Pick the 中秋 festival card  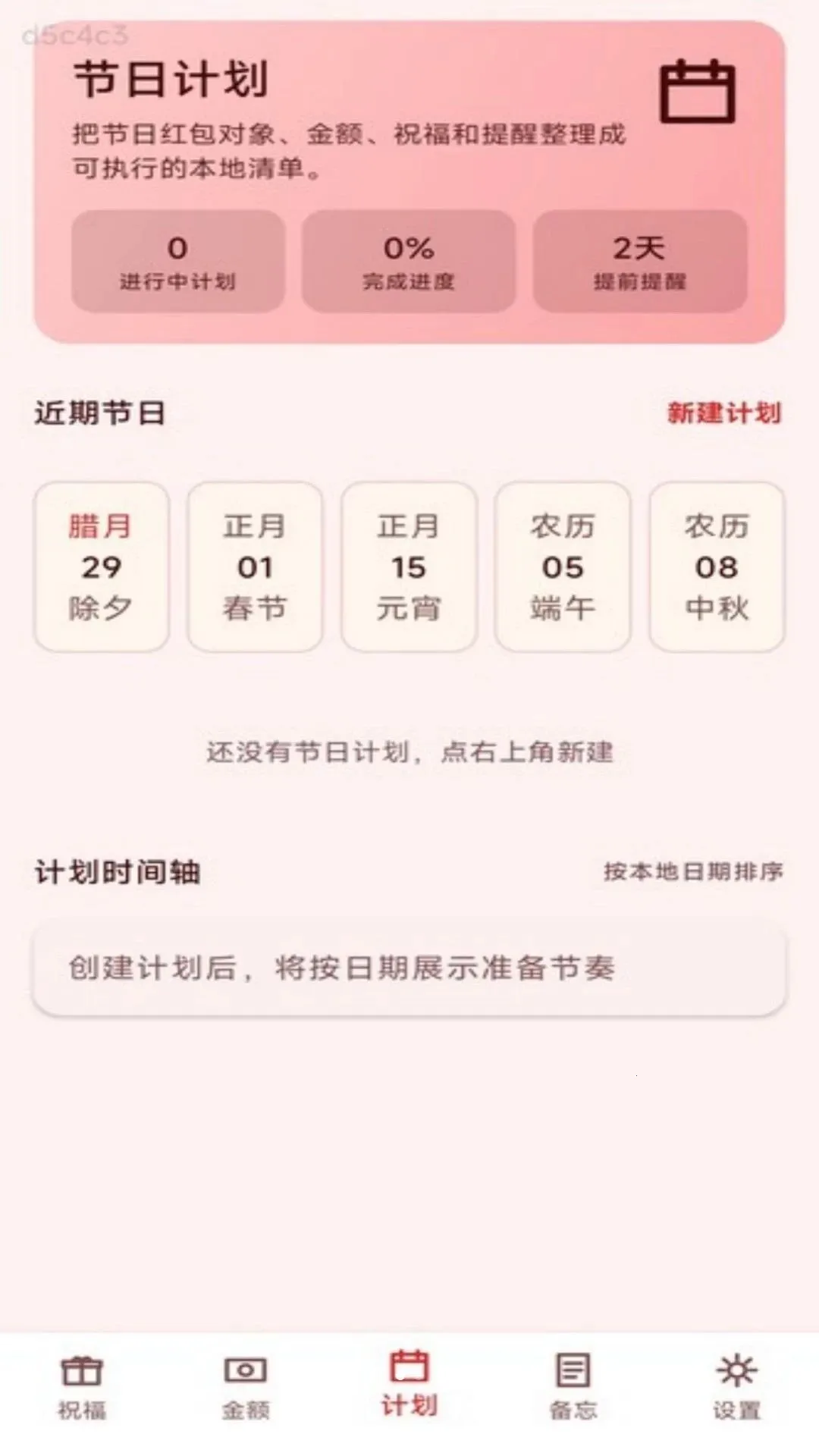717,566
